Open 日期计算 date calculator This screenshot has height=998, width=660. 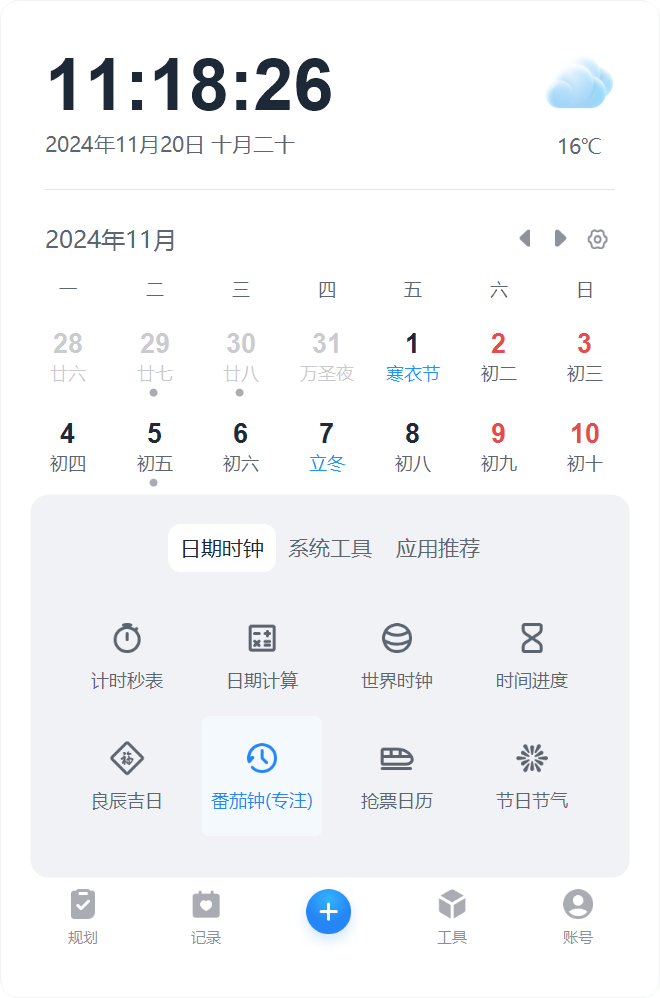tap(262, 655)
